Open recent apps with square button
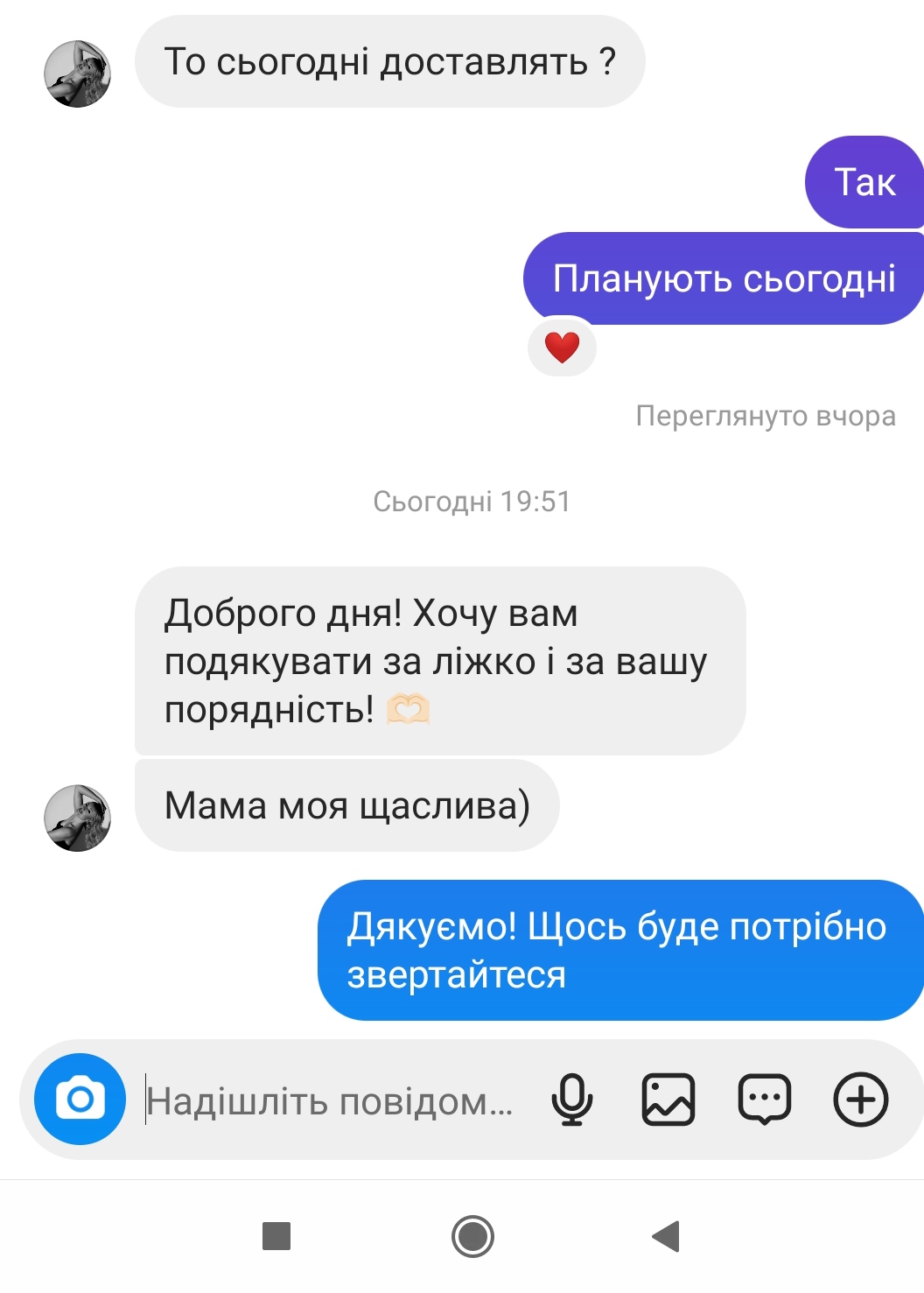 pos(276,1236)
